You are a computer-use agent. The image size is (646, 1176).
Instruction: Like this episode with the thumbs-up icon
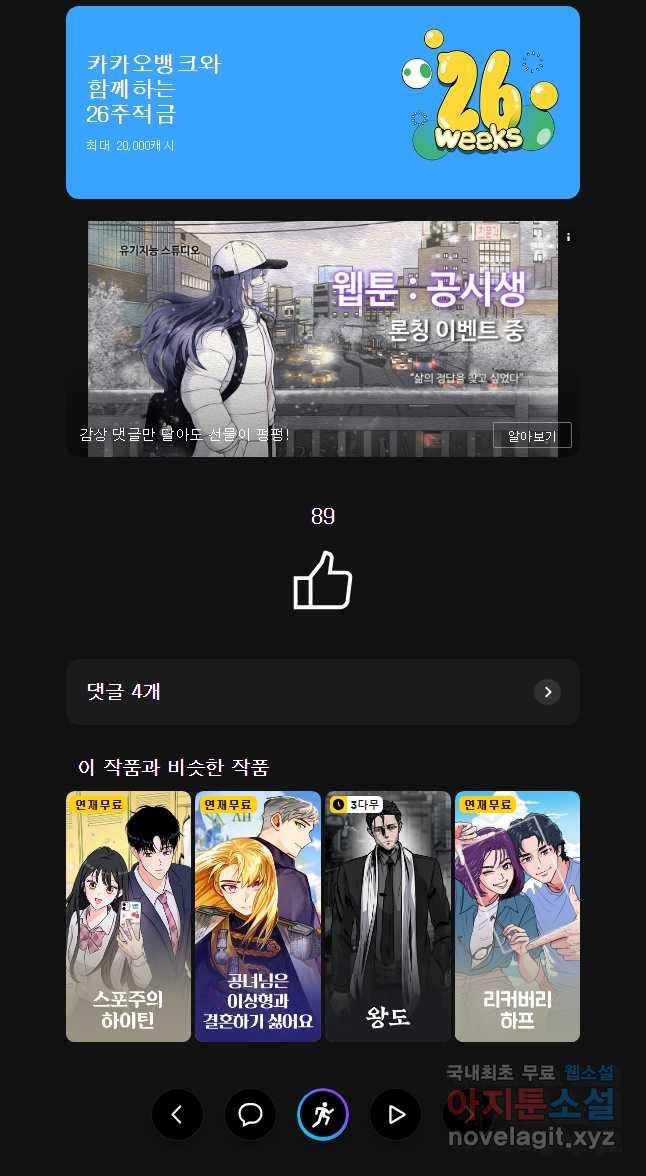coord(322,579)
